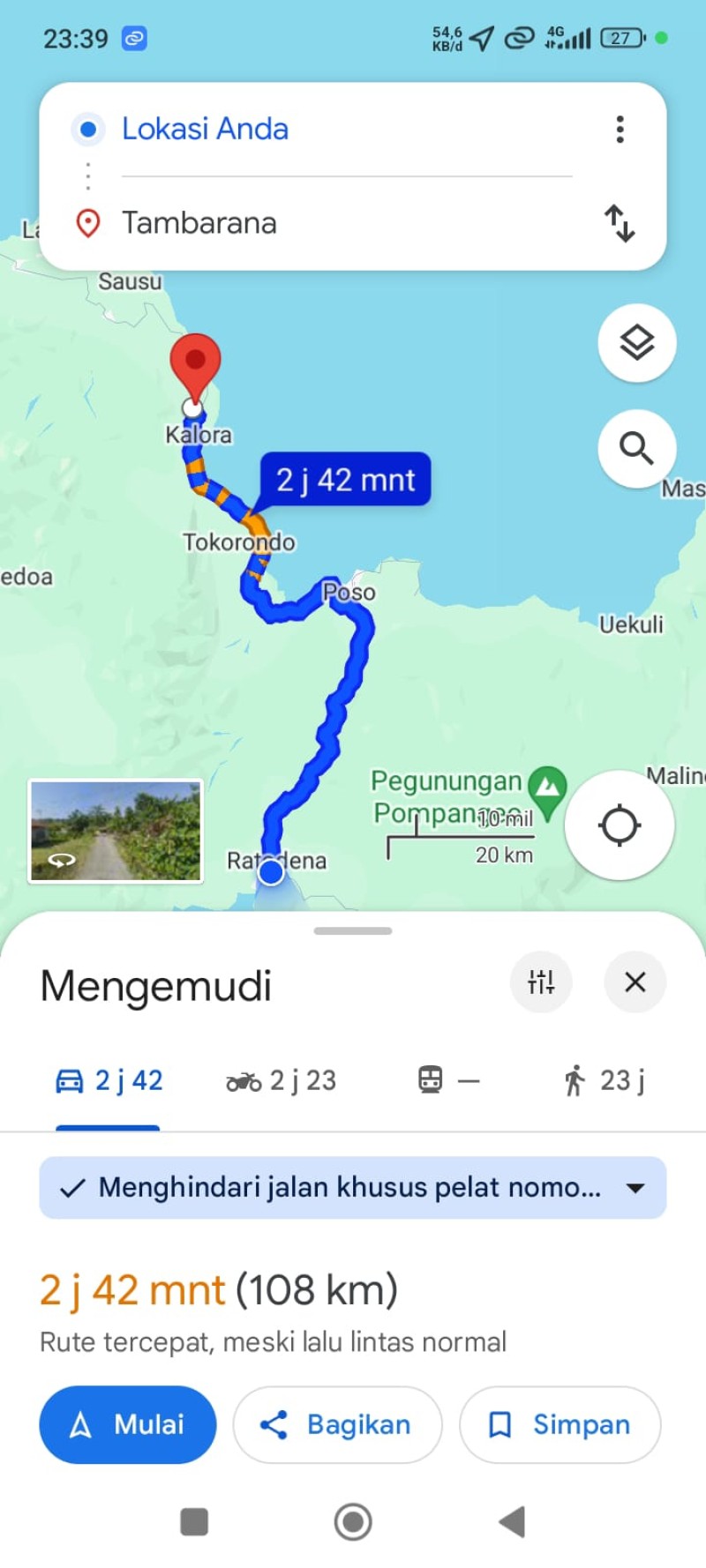706x1568 pixels.
Task: Start navigation with Mulai
Action: pos(127,1424)
